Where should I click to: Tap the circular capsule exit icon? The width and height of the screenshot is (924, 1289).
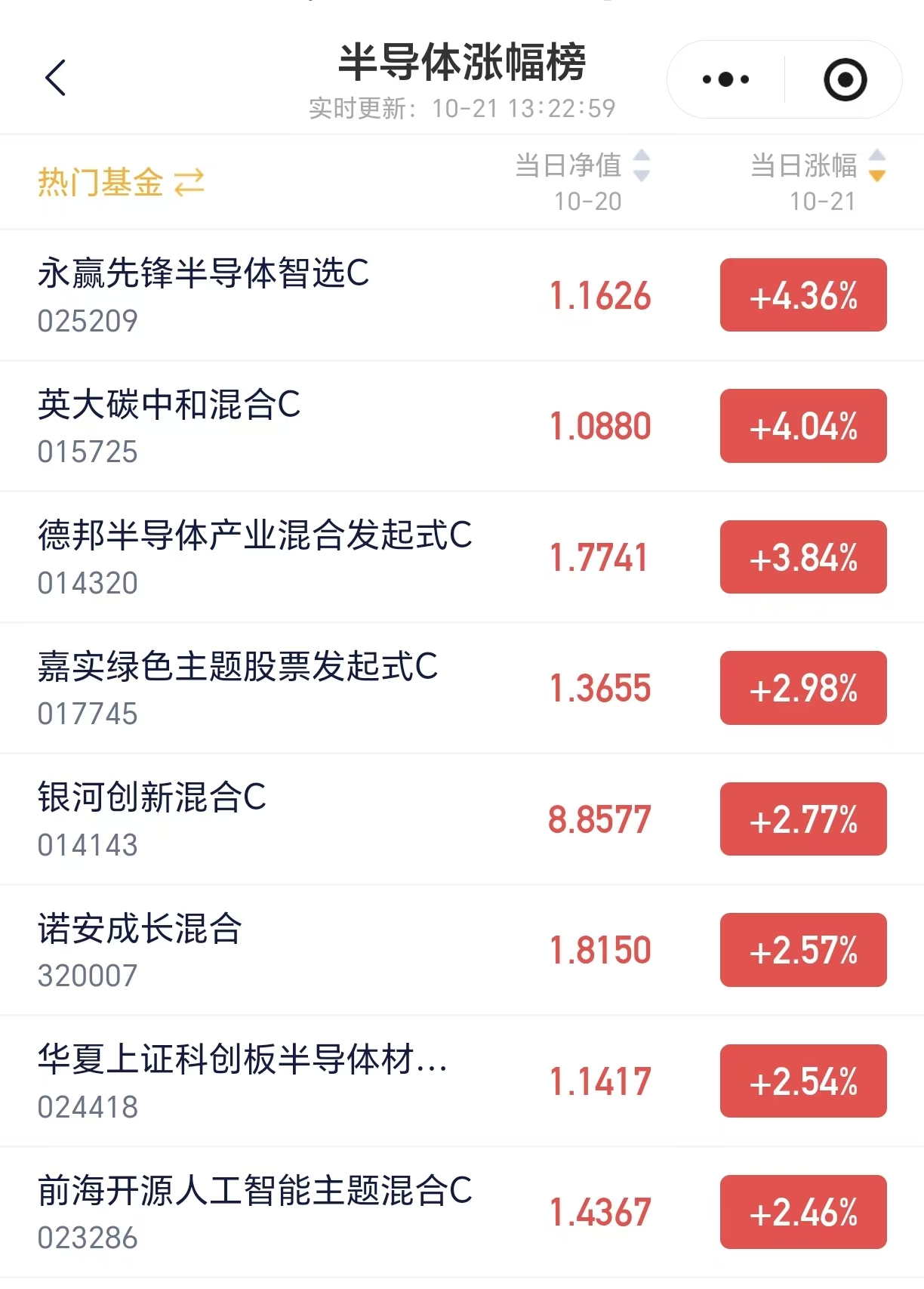pyautogui.click(x=844, y=79)
